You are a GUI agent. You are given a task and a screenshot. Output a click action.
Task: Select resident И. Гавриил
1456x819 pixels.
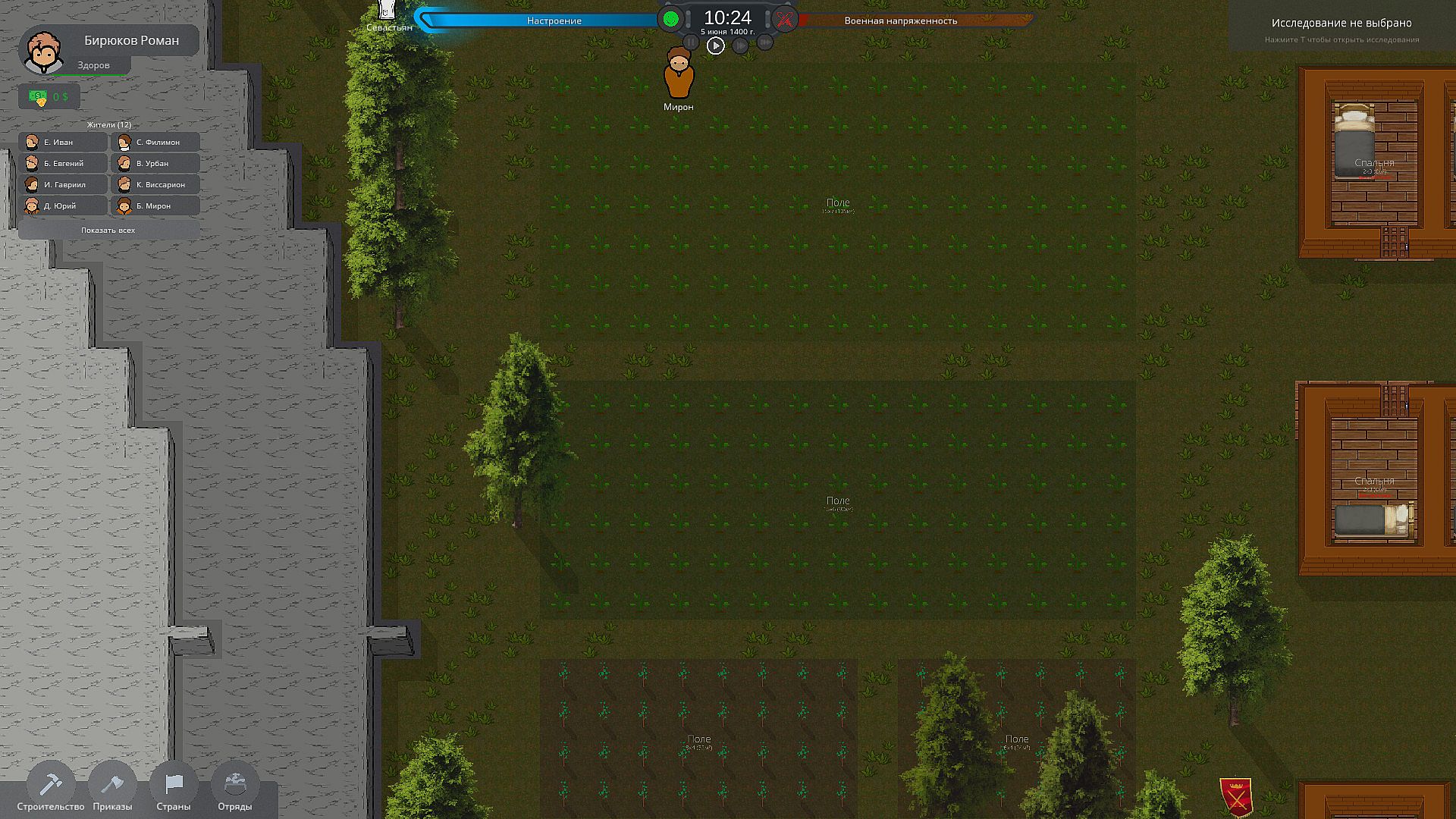63,184
